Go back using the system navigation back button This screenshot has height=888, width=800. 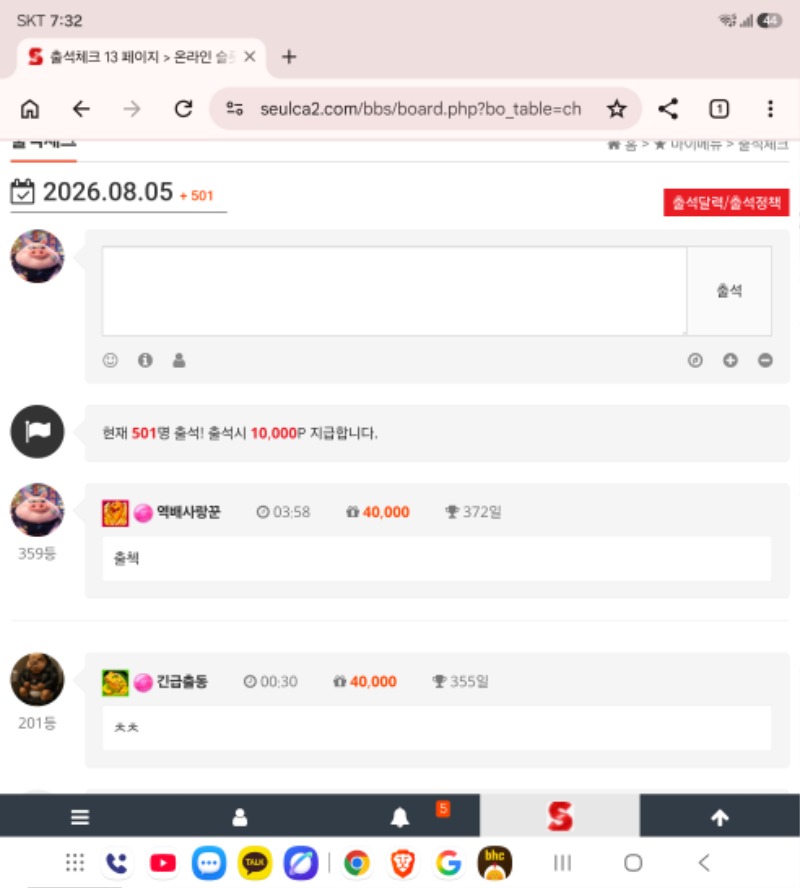tap(704, 863)
